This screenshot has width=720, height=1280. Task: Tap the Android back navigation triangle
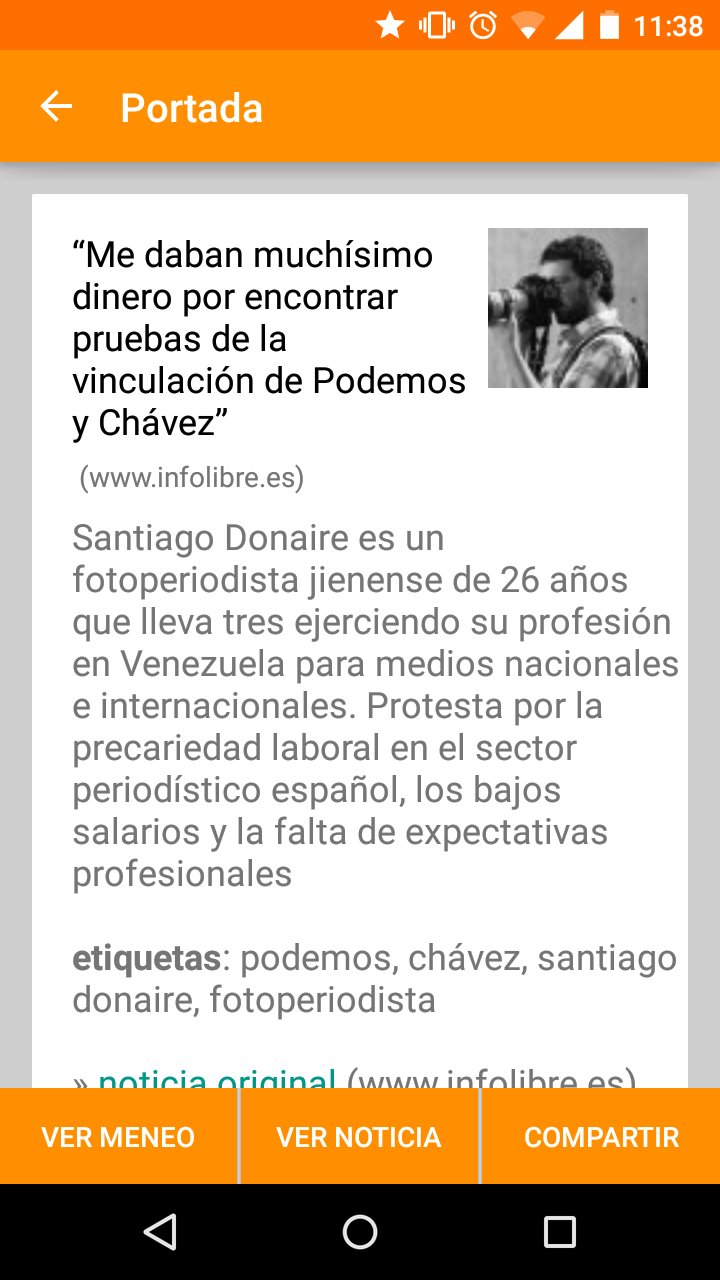pos(161,1233)
